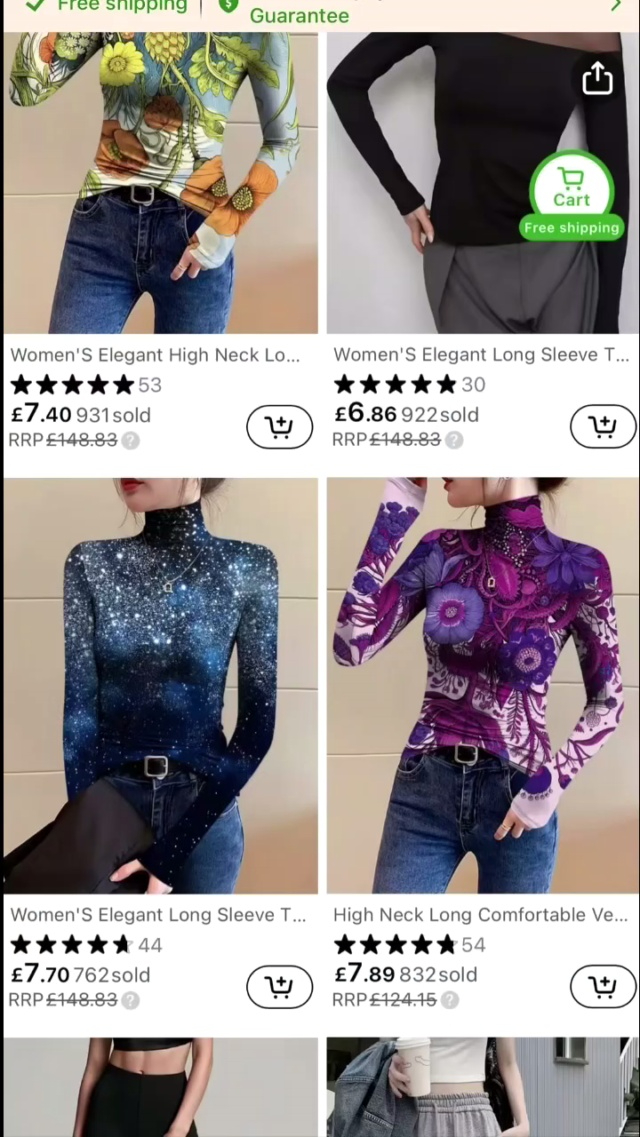This screenshot has height=1137, width=640.
Task: Show RRP info for the £7.40 item
Action: point(131,440)
